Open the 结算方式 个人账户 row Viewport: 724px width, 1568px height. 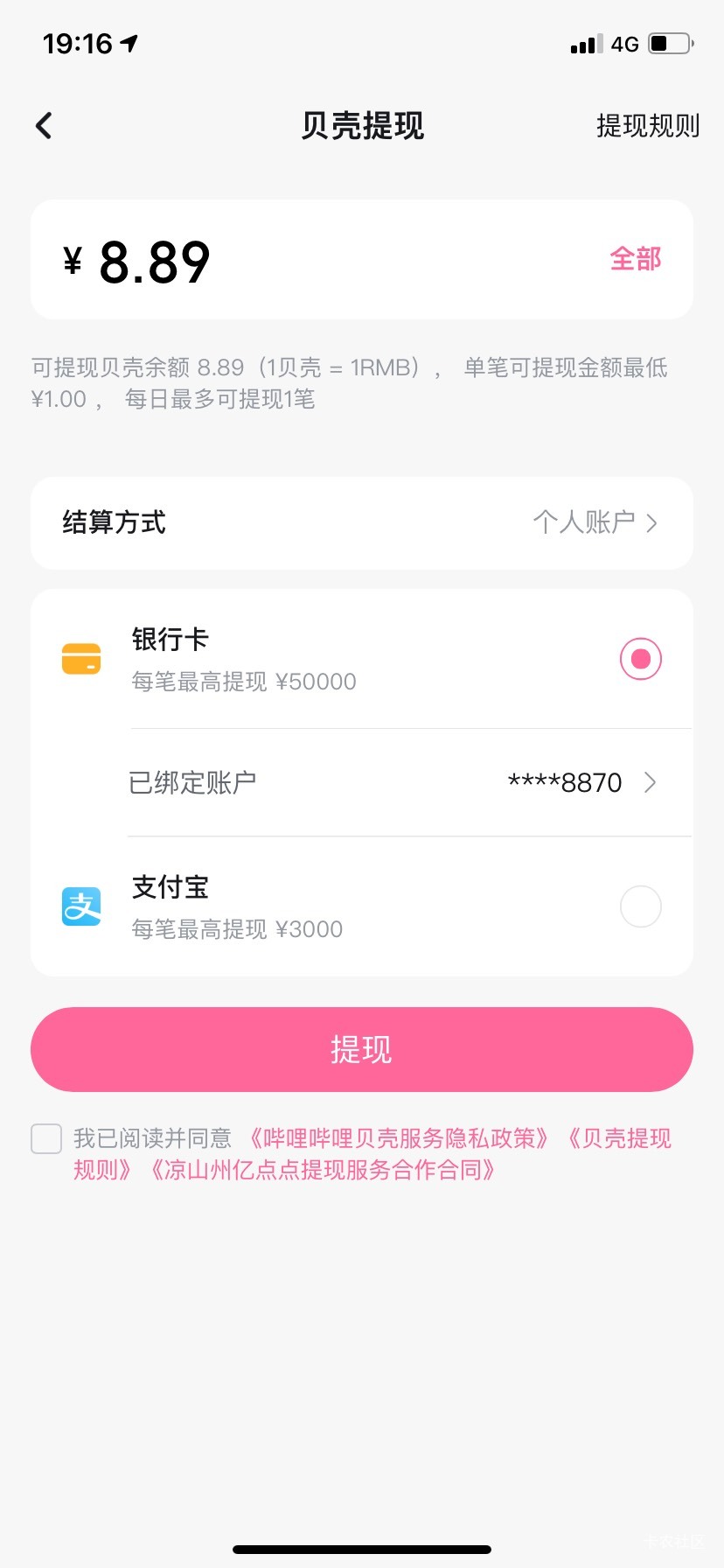click(362, 523)
